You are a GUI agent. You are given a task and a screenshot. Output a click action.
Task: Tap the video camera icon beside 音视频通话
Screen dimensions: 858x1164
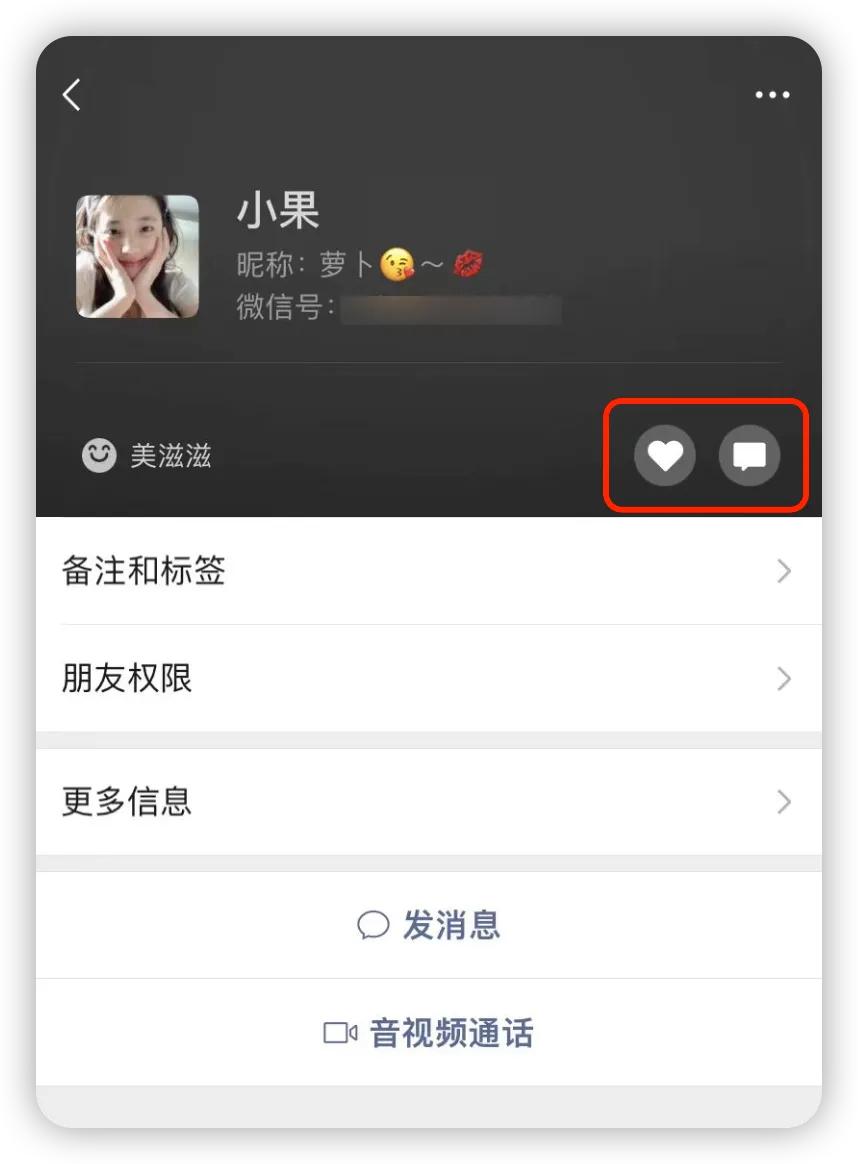[x=341, y=1033]
